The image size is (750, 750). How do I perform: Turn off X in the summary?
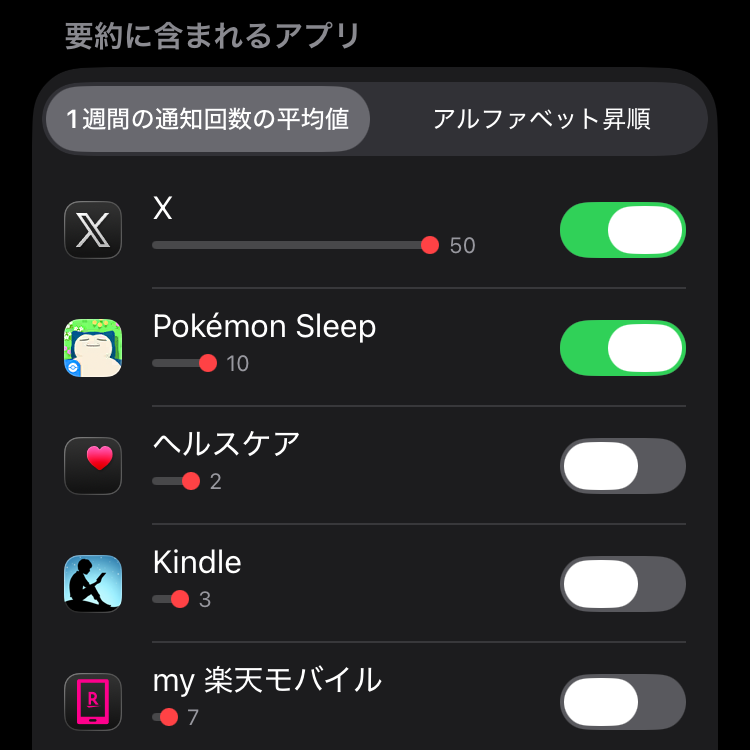tap(622, 230)
